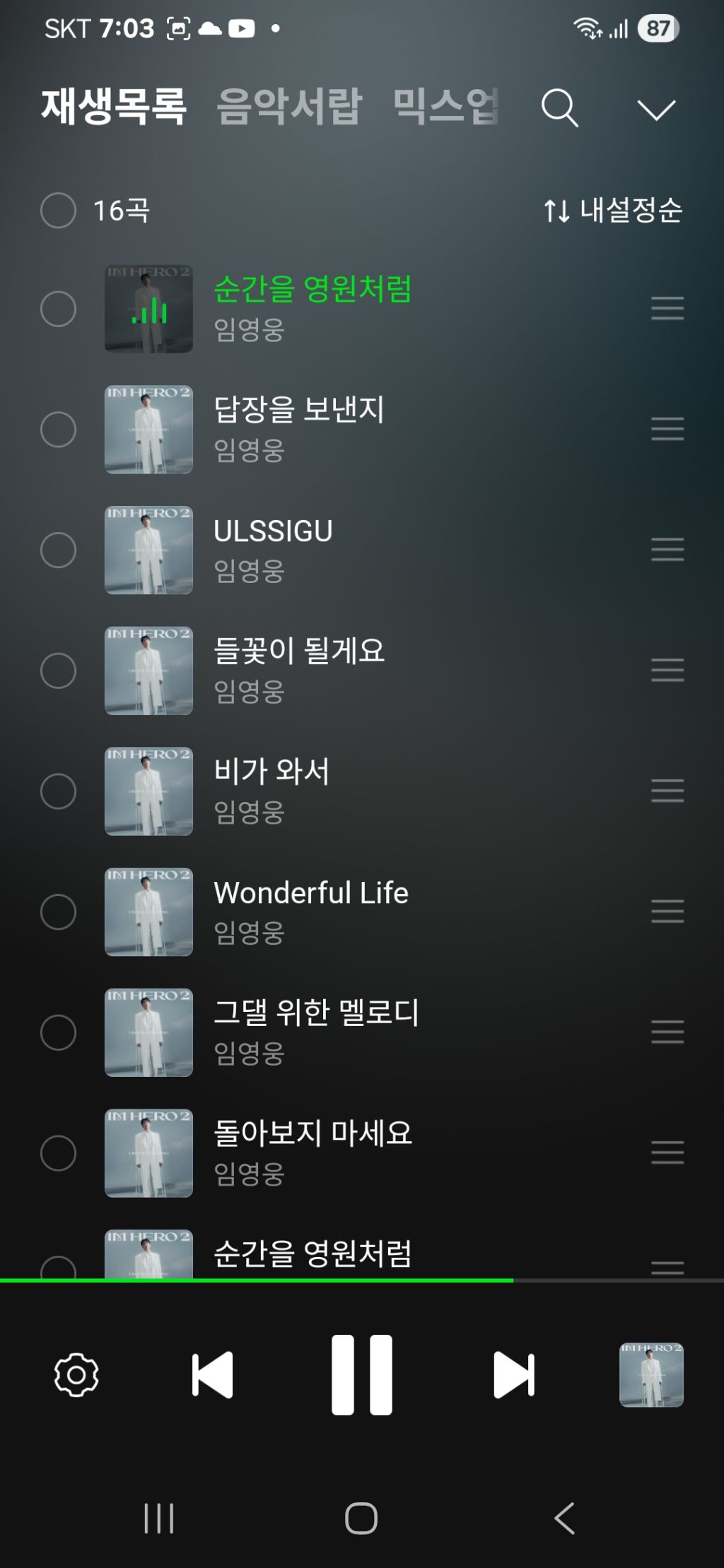Go back with the system back button
Viewport: 724px width, 1568px height.
point(564,1518)
